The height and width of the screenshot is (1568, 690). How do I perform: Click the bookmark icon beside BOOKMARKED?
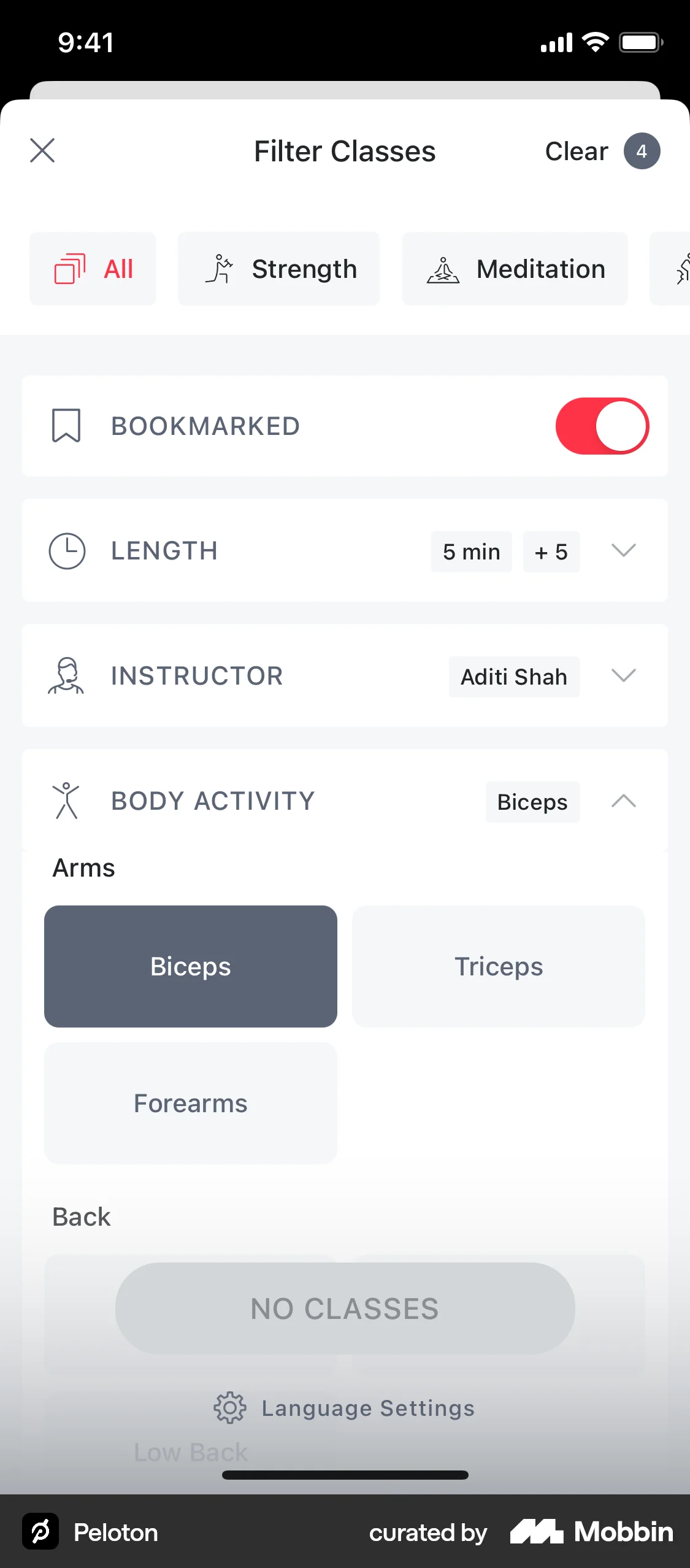[x=66, y=425]
